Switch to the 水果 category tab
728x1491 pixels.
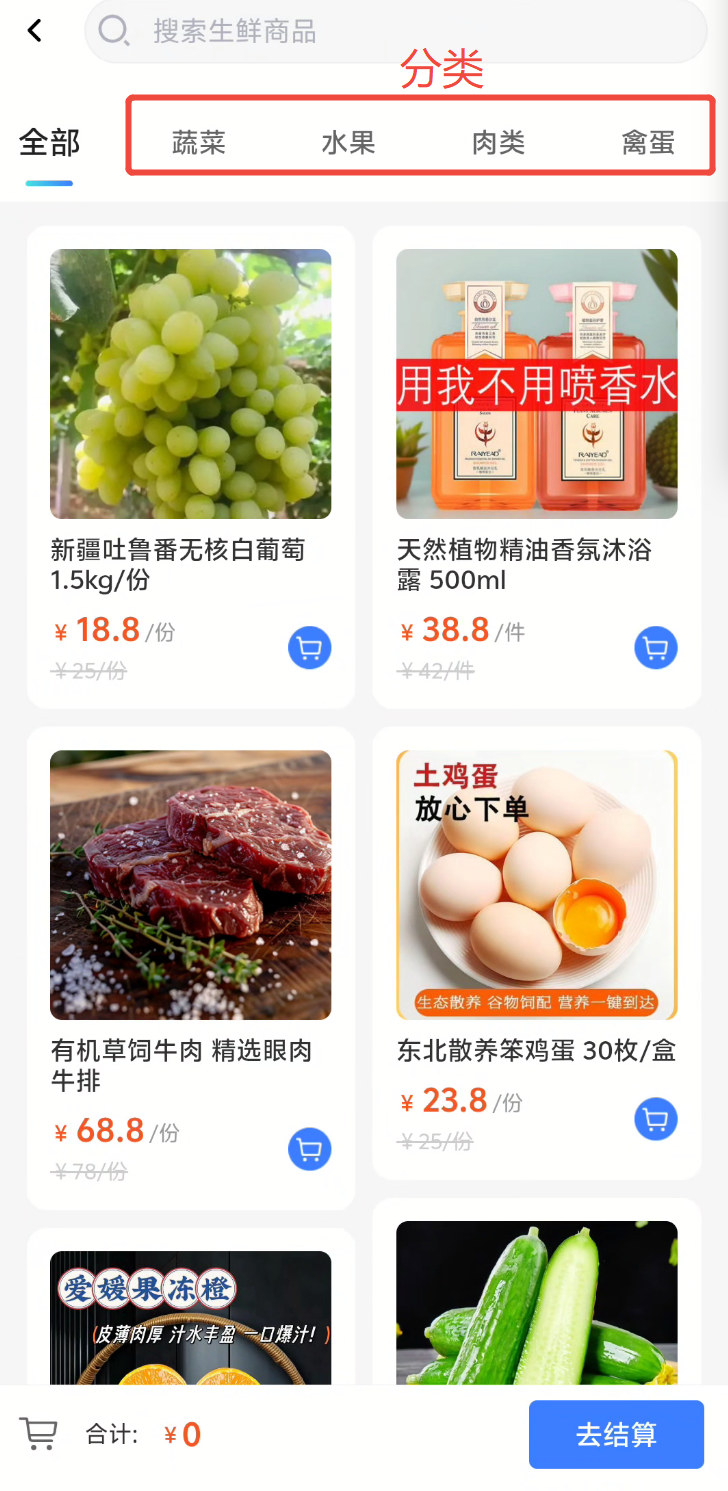[x=348, y=143]
